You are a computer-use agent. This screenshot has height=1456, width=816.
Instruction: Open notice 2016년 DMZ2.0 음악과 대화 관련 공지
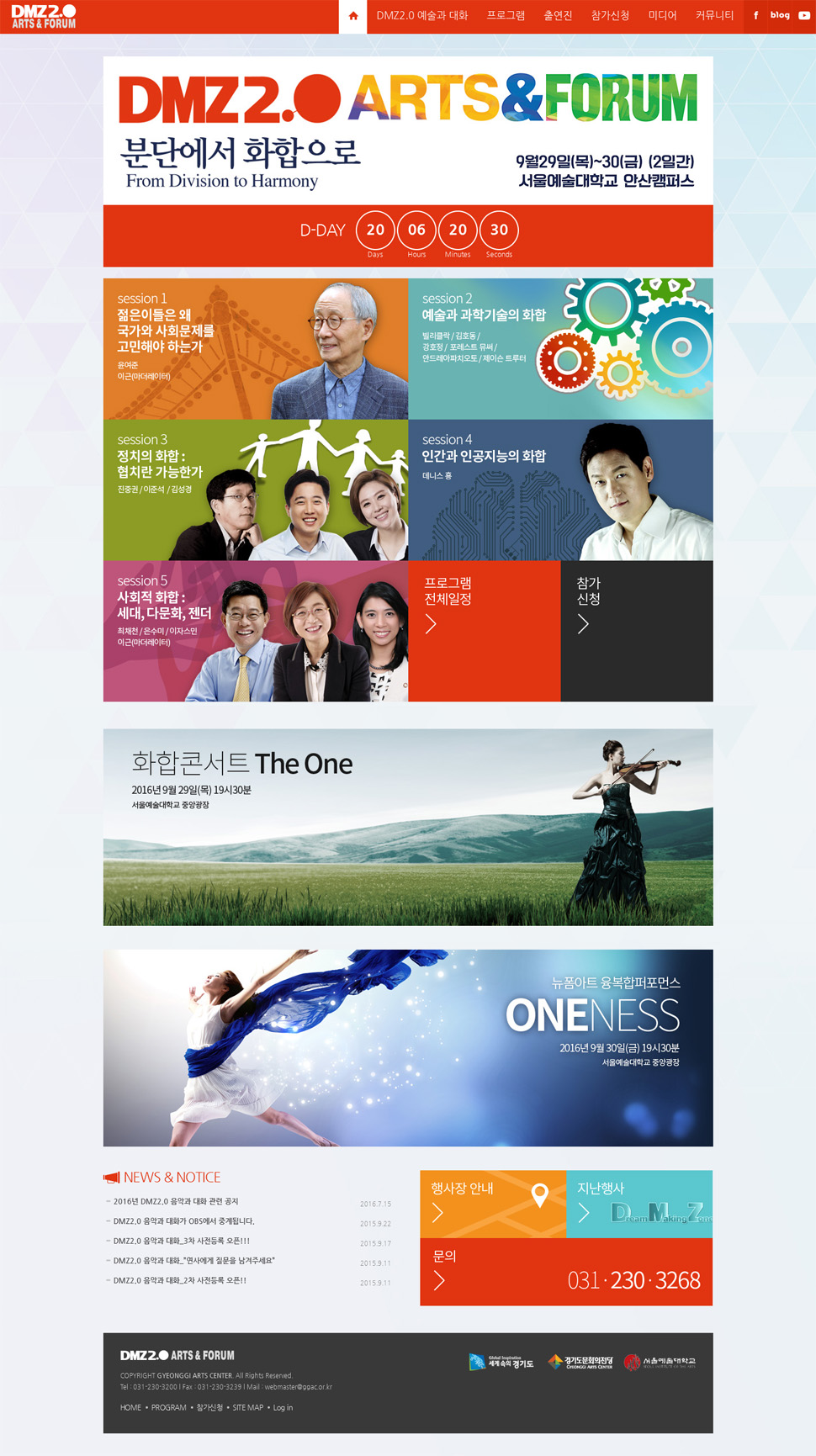(176, 1201)
